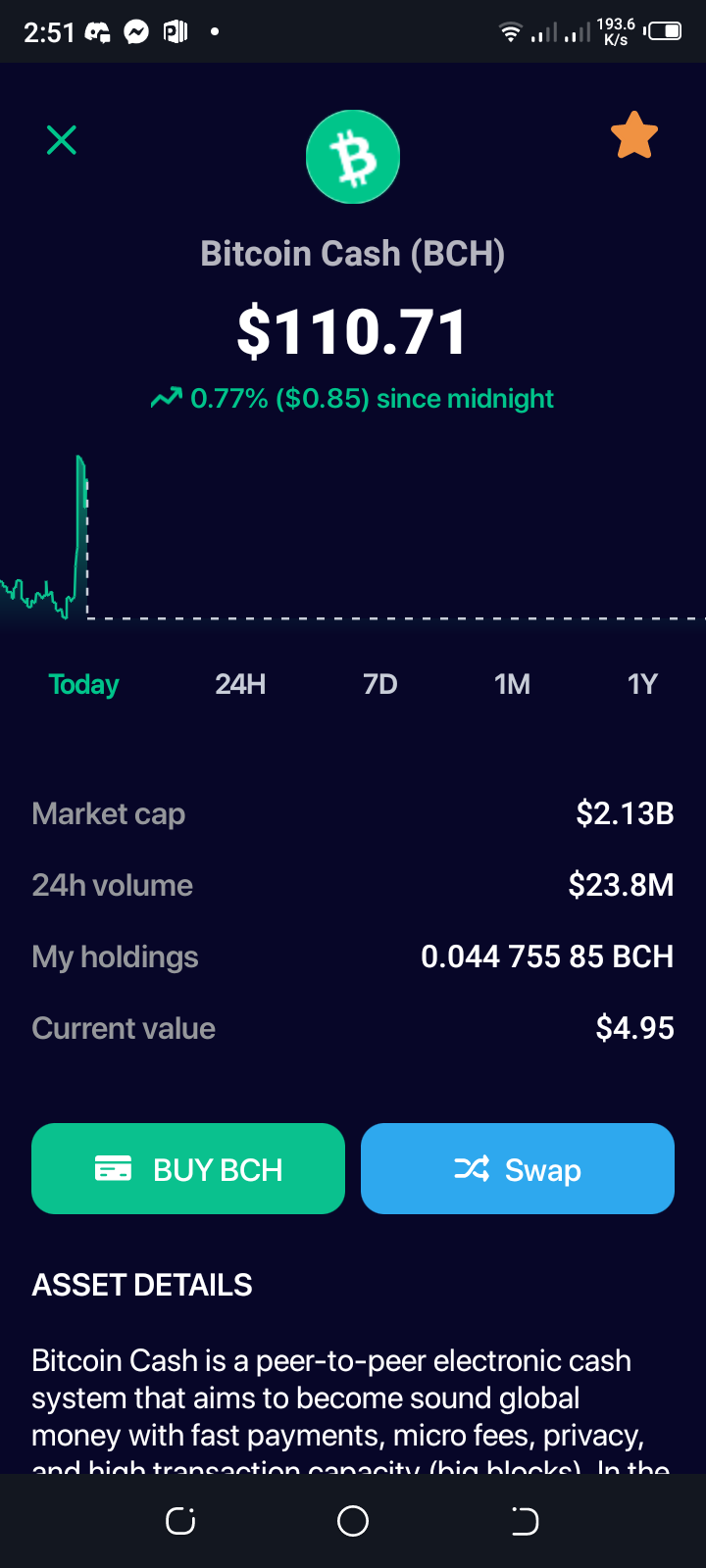Switch chart to 24H range
The height and width of the screenshot is (1568, 706).
(x=240, y=684)
